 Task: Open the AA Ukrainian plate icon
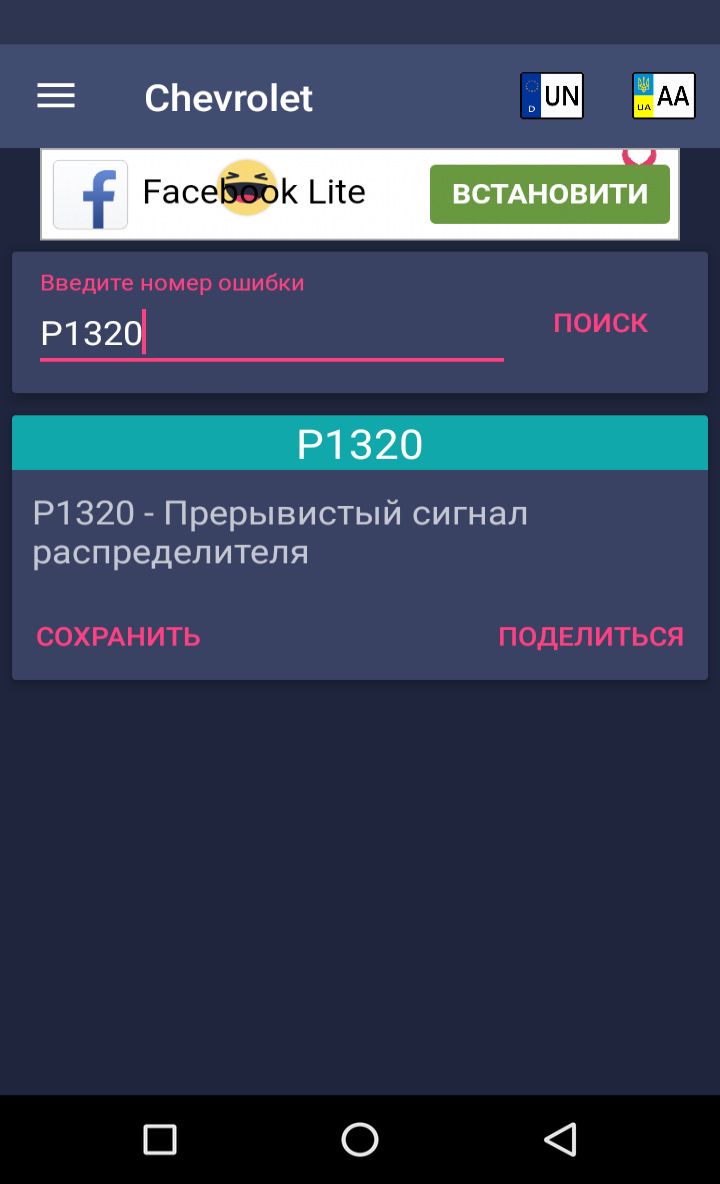click(664, 96)
